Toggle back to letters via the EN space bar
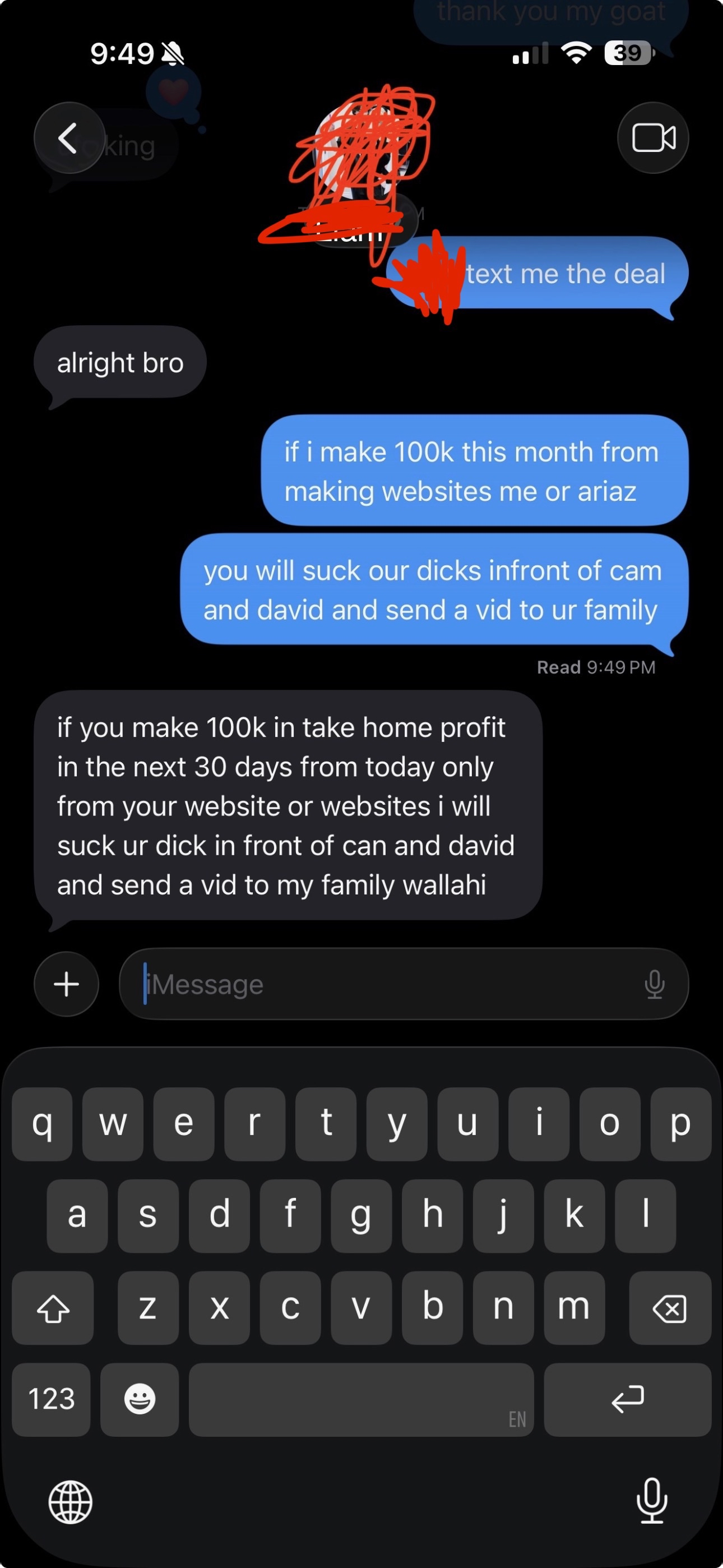Screen dimensions: 723x1568 pyautogui.click(x=361, y=1399)
